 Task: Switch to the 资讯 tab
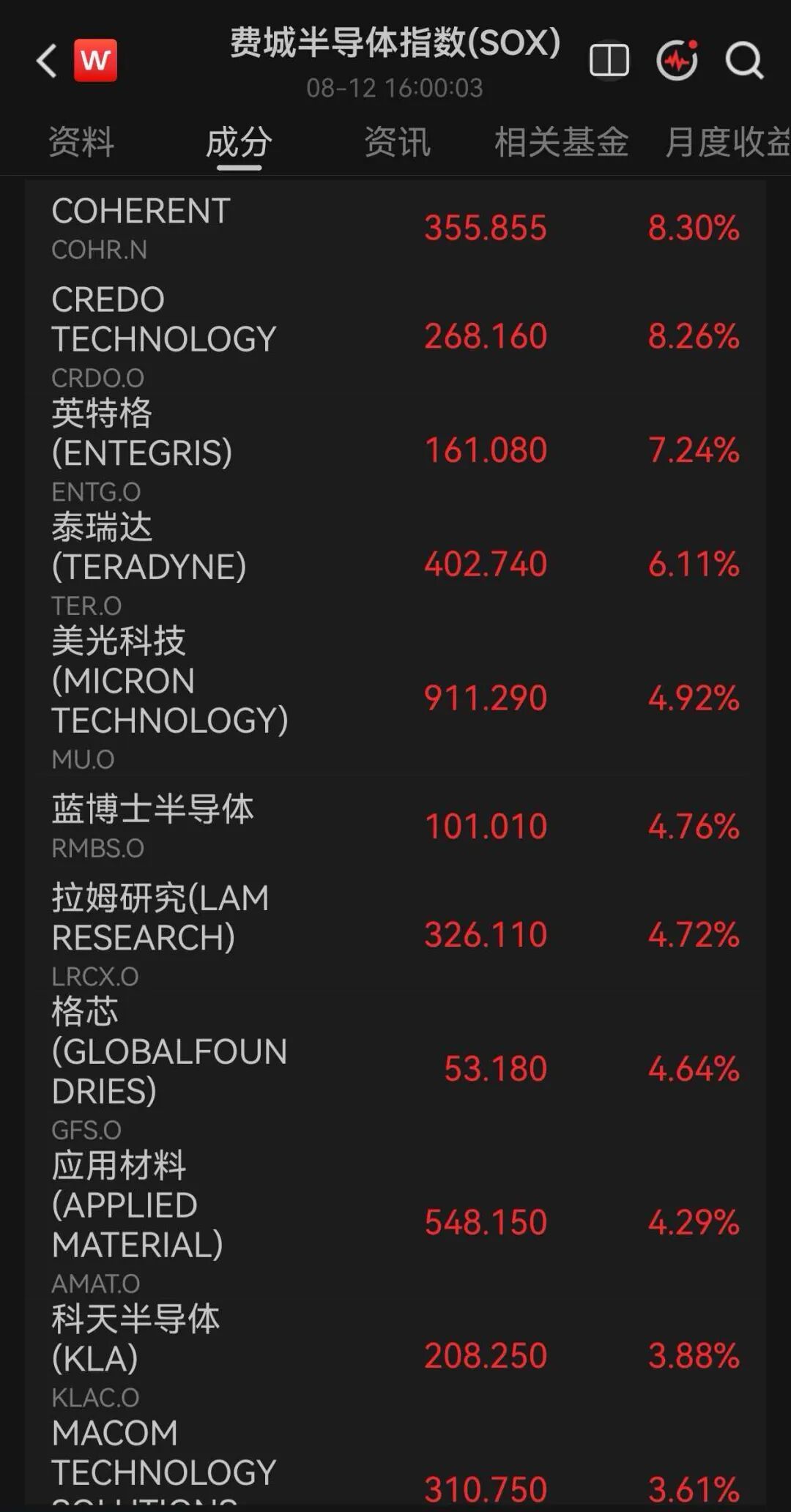pyautogui.click(x=397, y=142)
